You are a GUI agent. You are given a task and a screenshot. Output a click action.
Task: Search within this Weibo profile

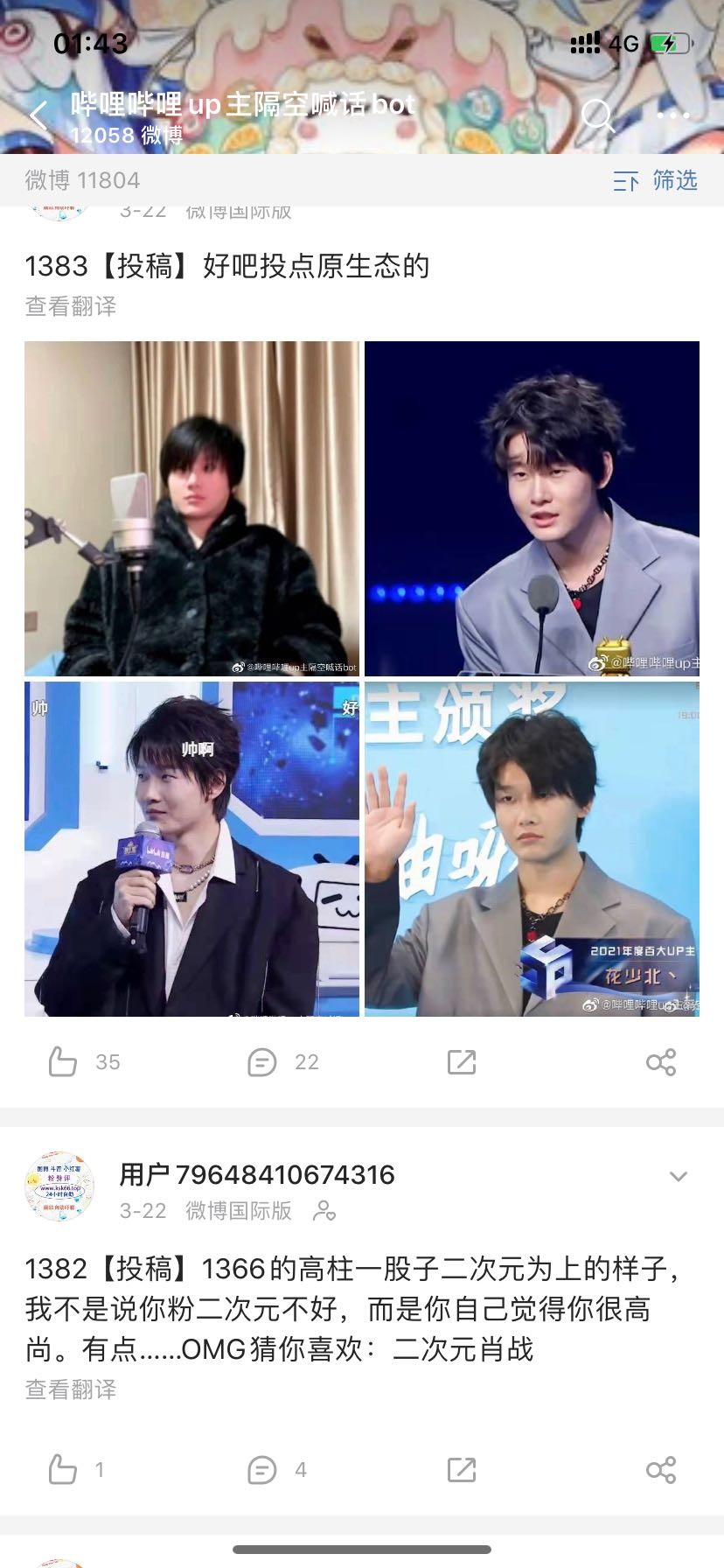click(597, 115)
